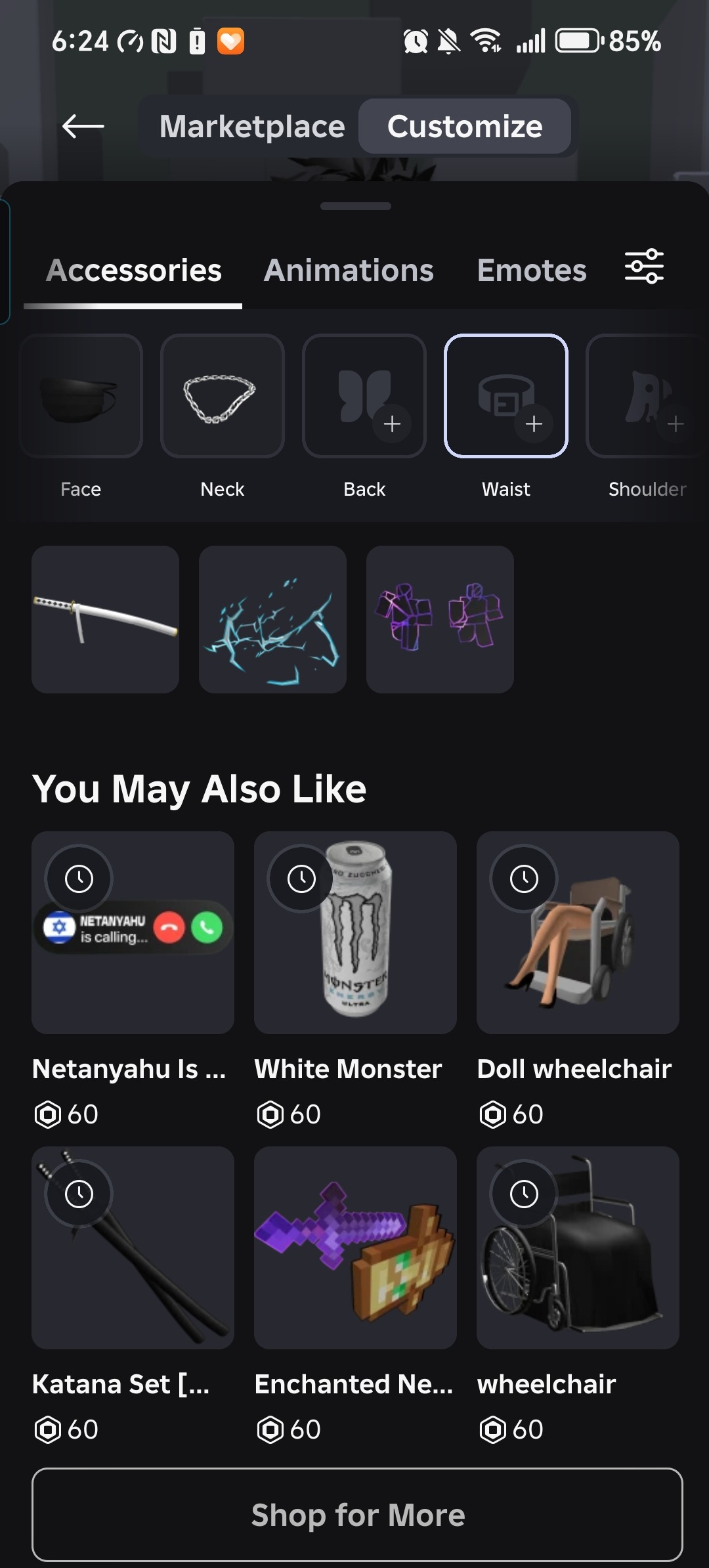This screenshot has width=709, height=1568.
Task: Tap the Shop for More button
Action: click(357, 1515)
